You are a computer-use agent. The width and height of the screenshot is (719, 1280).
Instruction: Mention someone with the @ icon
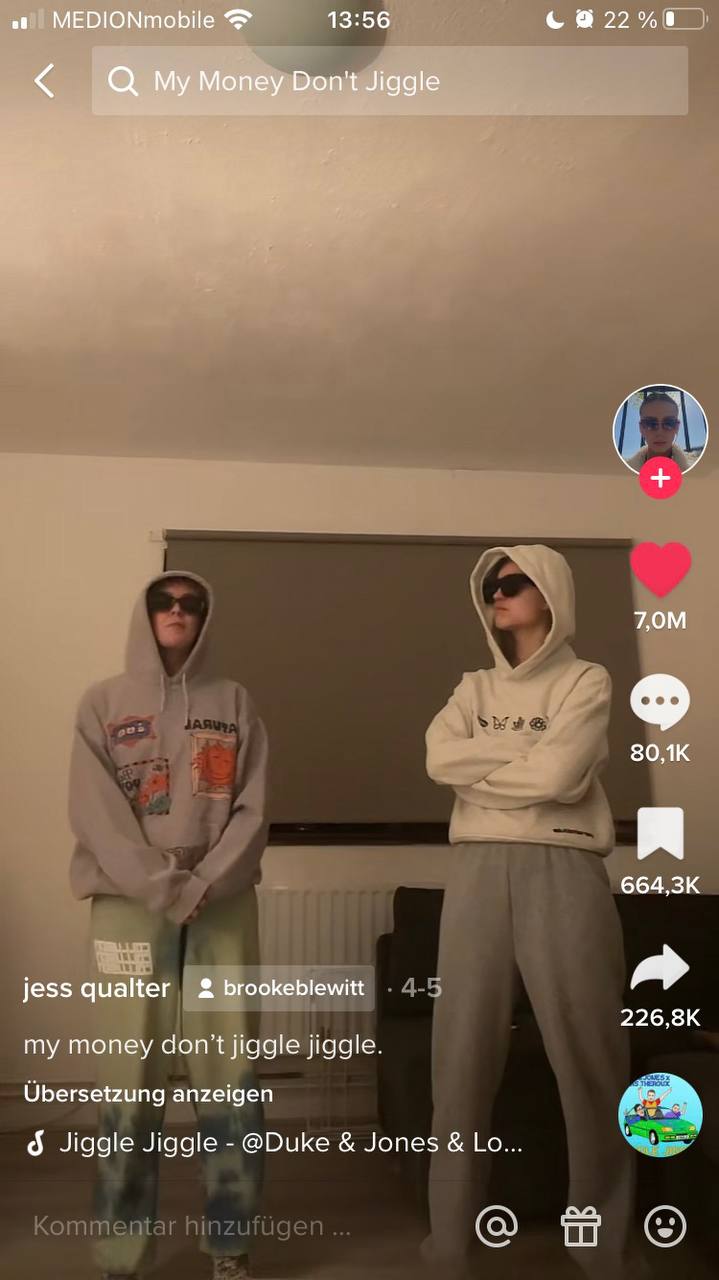[496, 1226]
